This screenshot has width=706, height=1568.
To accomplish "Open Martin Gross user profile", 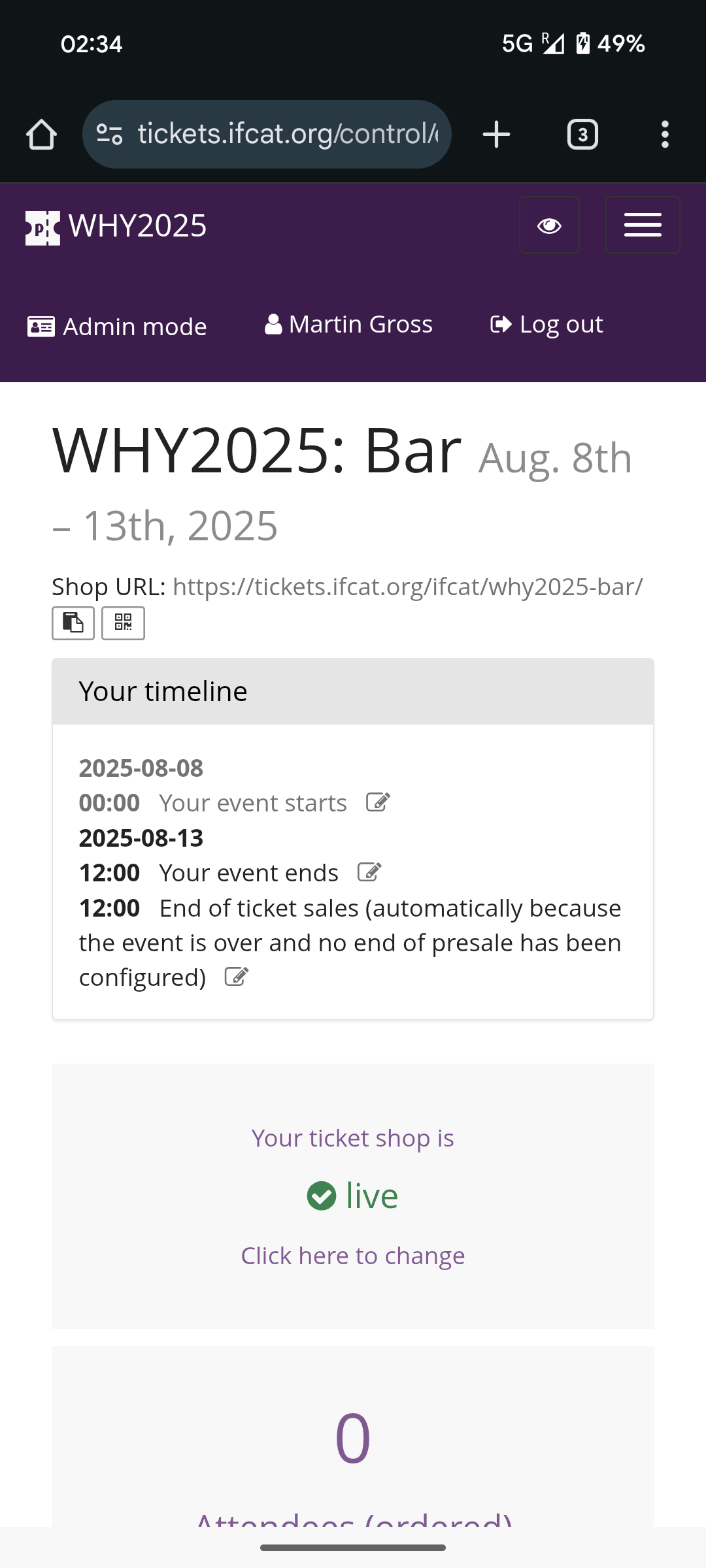I will click(x=349, y=325).
